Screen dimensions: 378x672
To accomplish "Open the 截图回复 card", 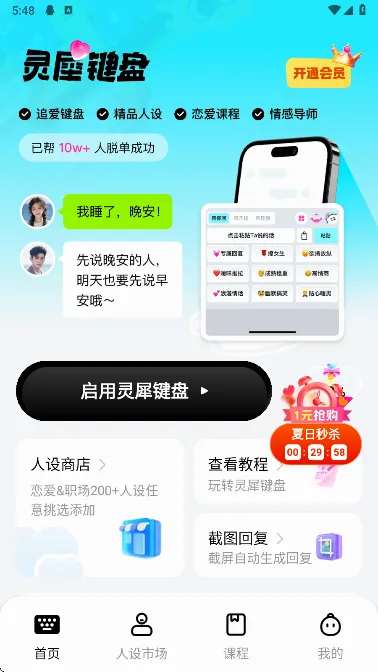I will click(278, 546).
